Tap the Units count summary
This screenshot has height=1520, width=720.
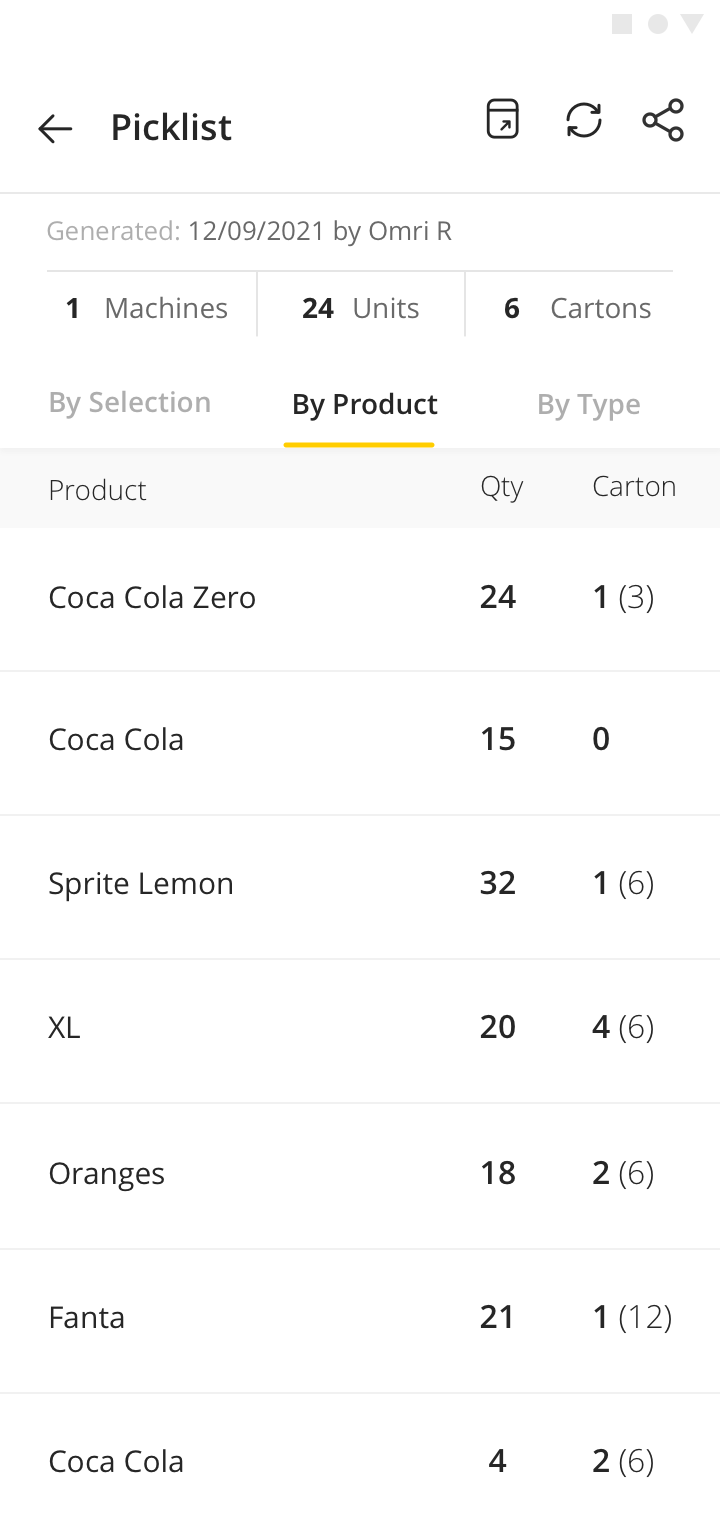point(360,307)
